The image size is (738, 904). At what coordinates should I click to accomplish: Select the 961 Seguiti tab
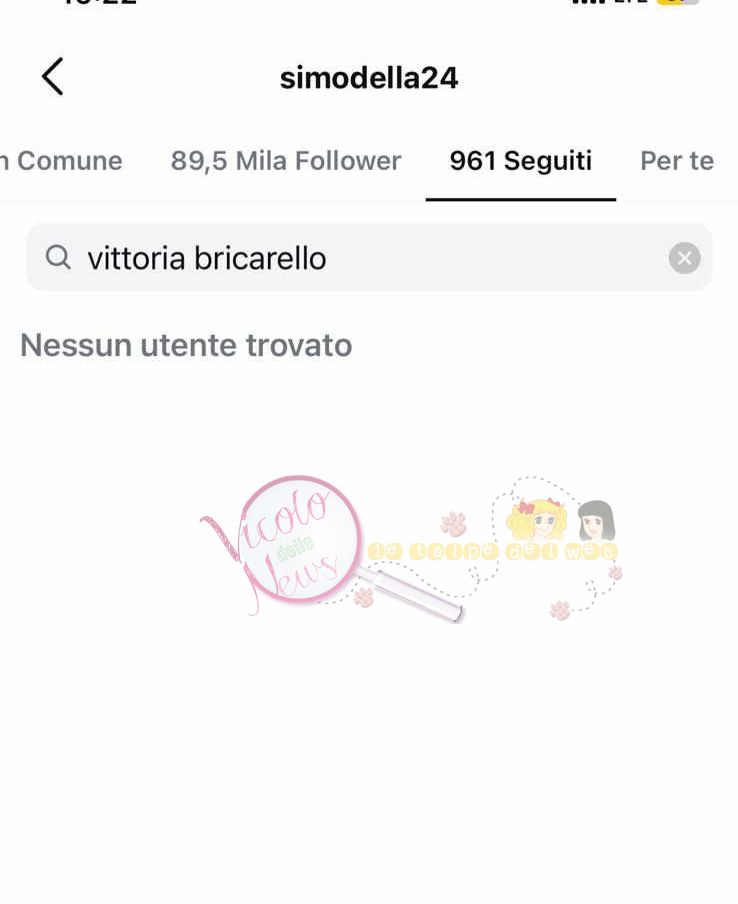click(520, 161)
